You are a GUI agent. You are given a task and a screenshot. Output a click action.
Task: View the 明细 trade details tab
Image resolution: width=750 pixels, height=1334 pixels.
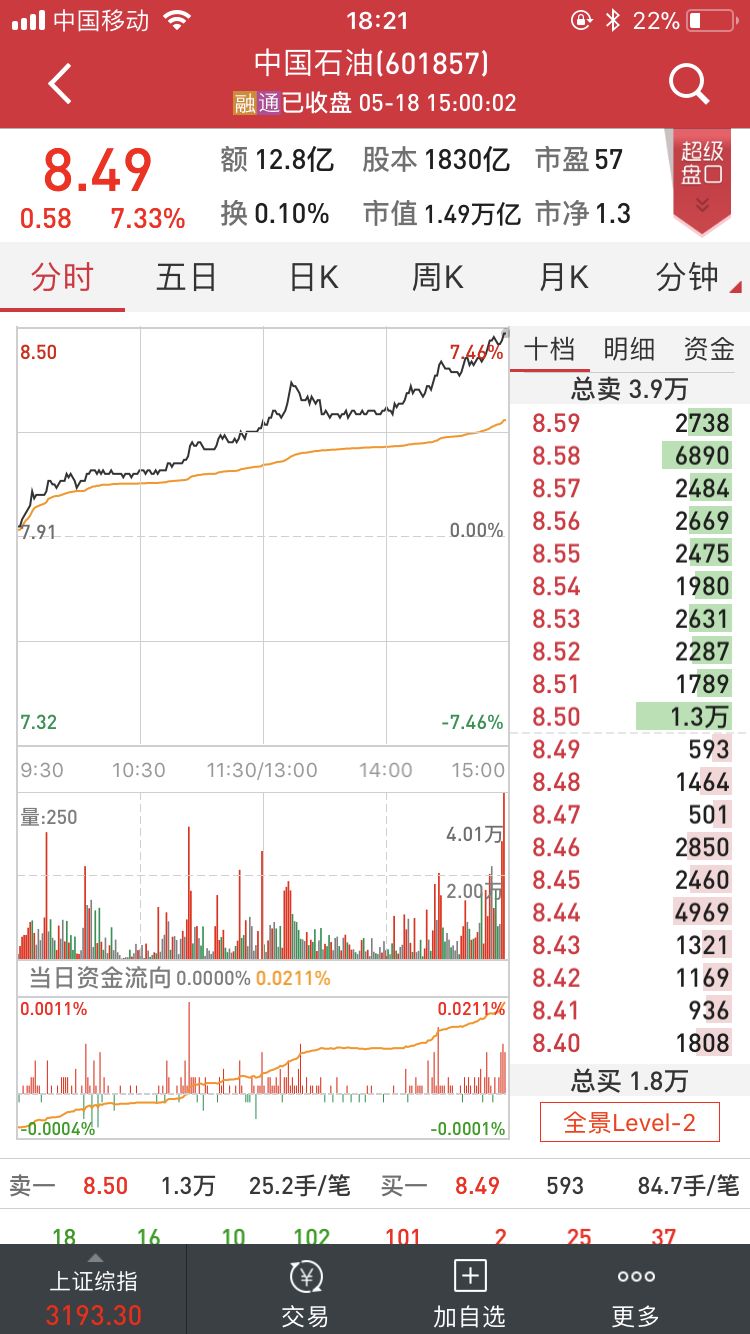(x=629, y=349)
